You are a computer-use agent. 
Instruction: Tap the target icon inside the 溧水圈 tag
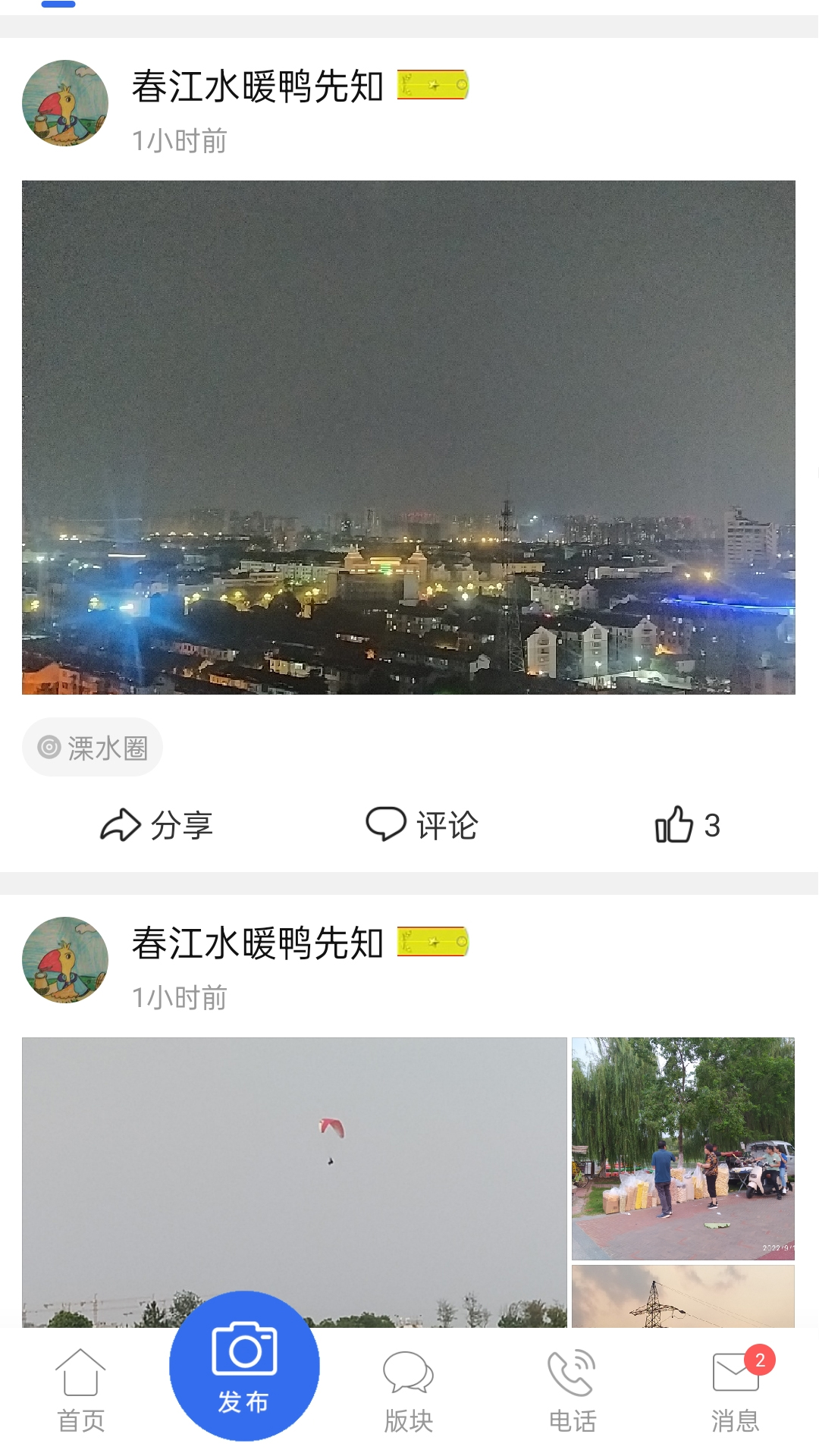click(48, 746)
